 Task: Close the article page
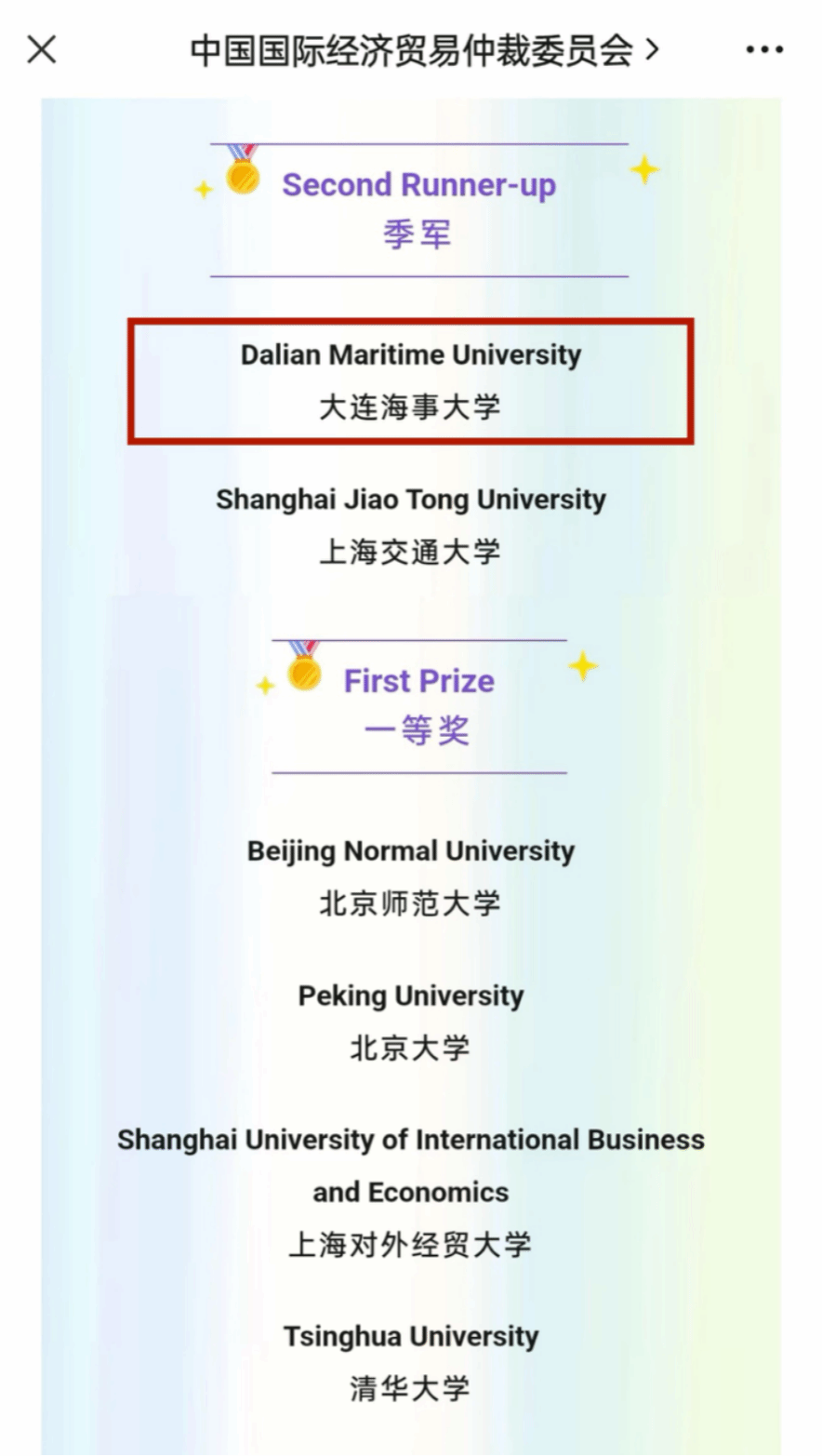42,49
